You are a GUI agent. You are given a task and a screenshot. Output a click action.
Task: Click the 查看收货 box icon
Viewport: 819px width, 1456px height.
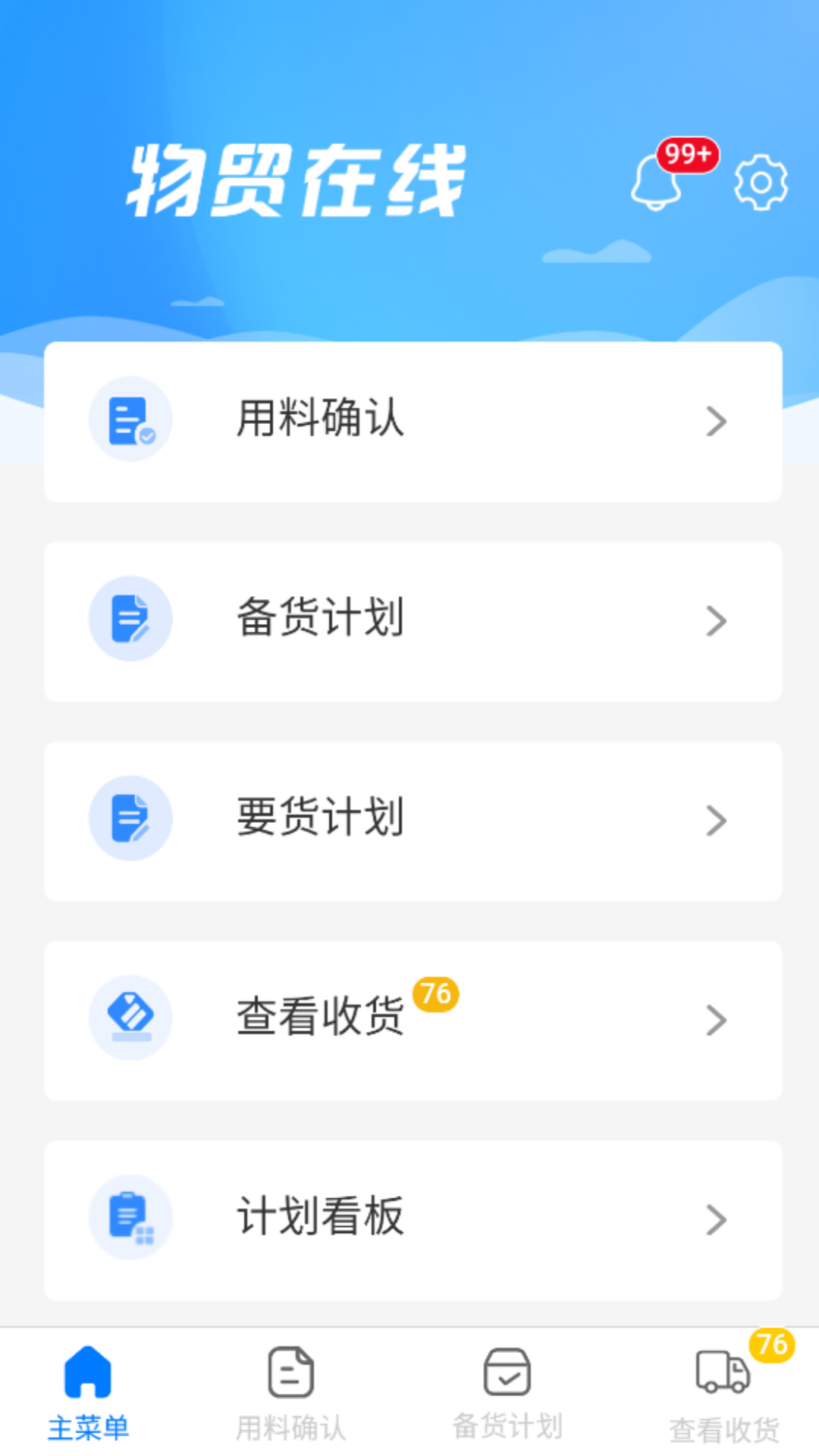tap(130, 1018)
